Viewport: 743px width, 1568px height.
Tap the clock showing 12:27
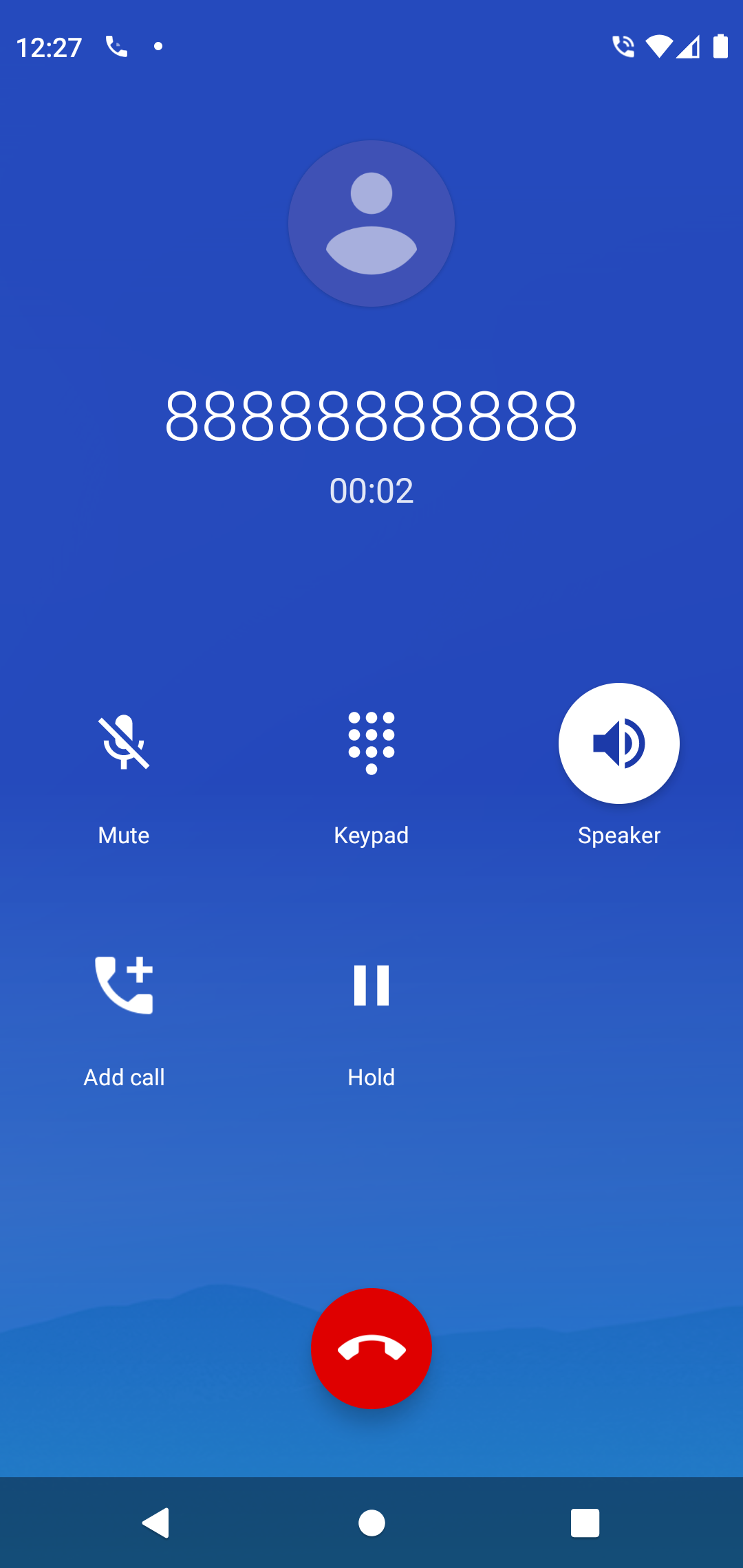(49, 45)
